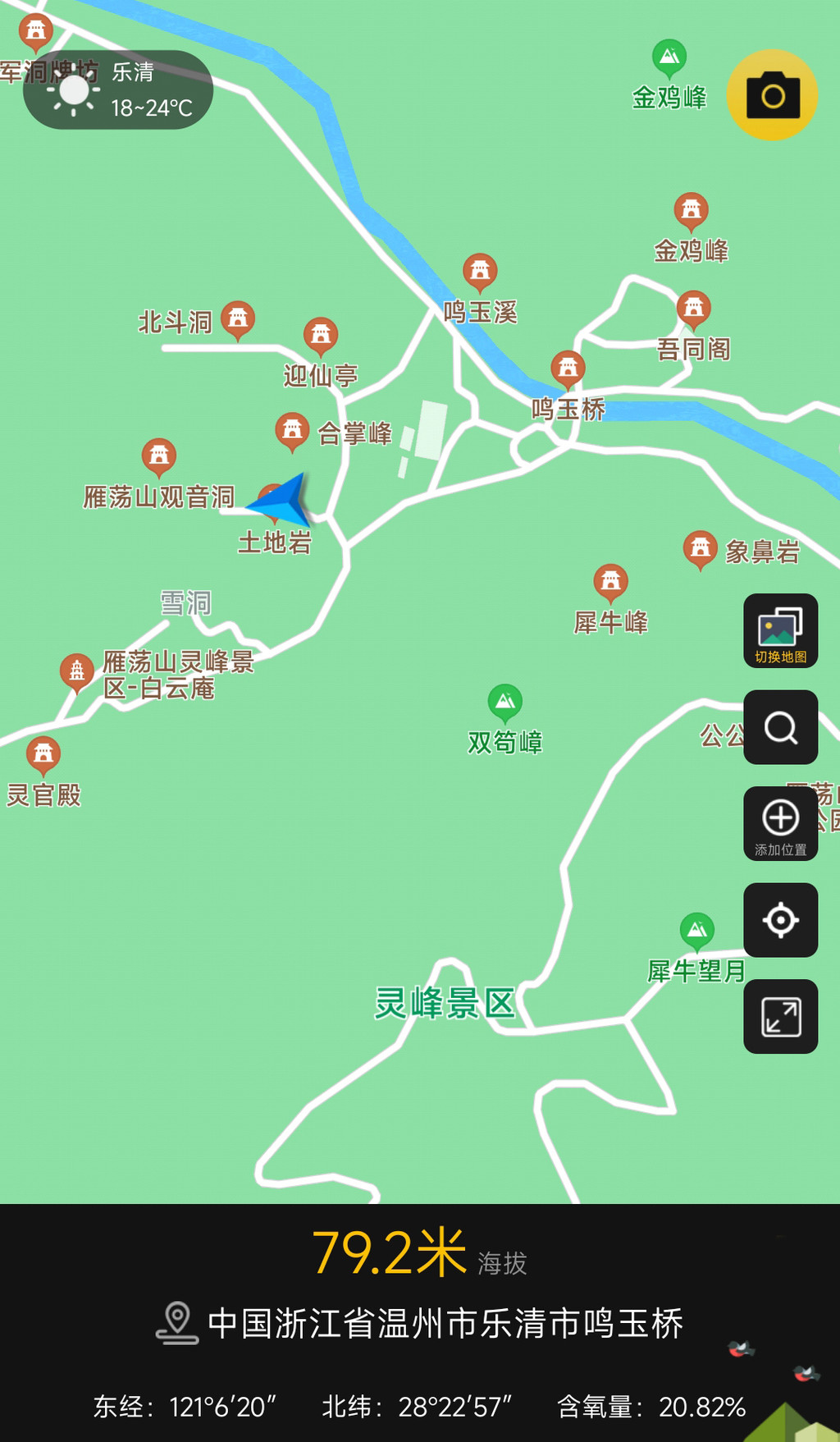Image resolution: width=840 pixels, height=1442 pixels.
Task: Open the 犀牛望月 green marker
Action: [696, 930]
